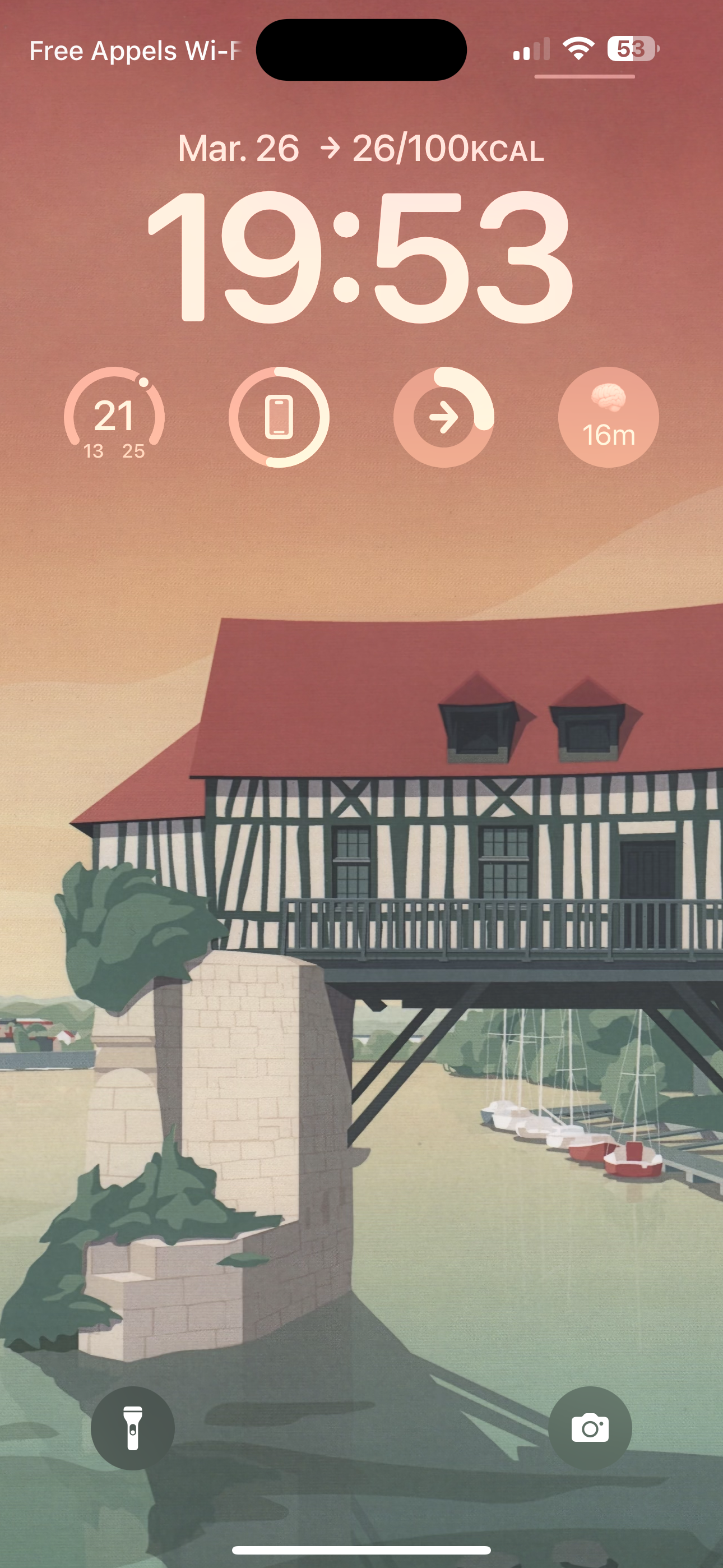Open the weather temperature widget showing 21
Viewport: 723px width, 1568px height.
click(114, 418)
